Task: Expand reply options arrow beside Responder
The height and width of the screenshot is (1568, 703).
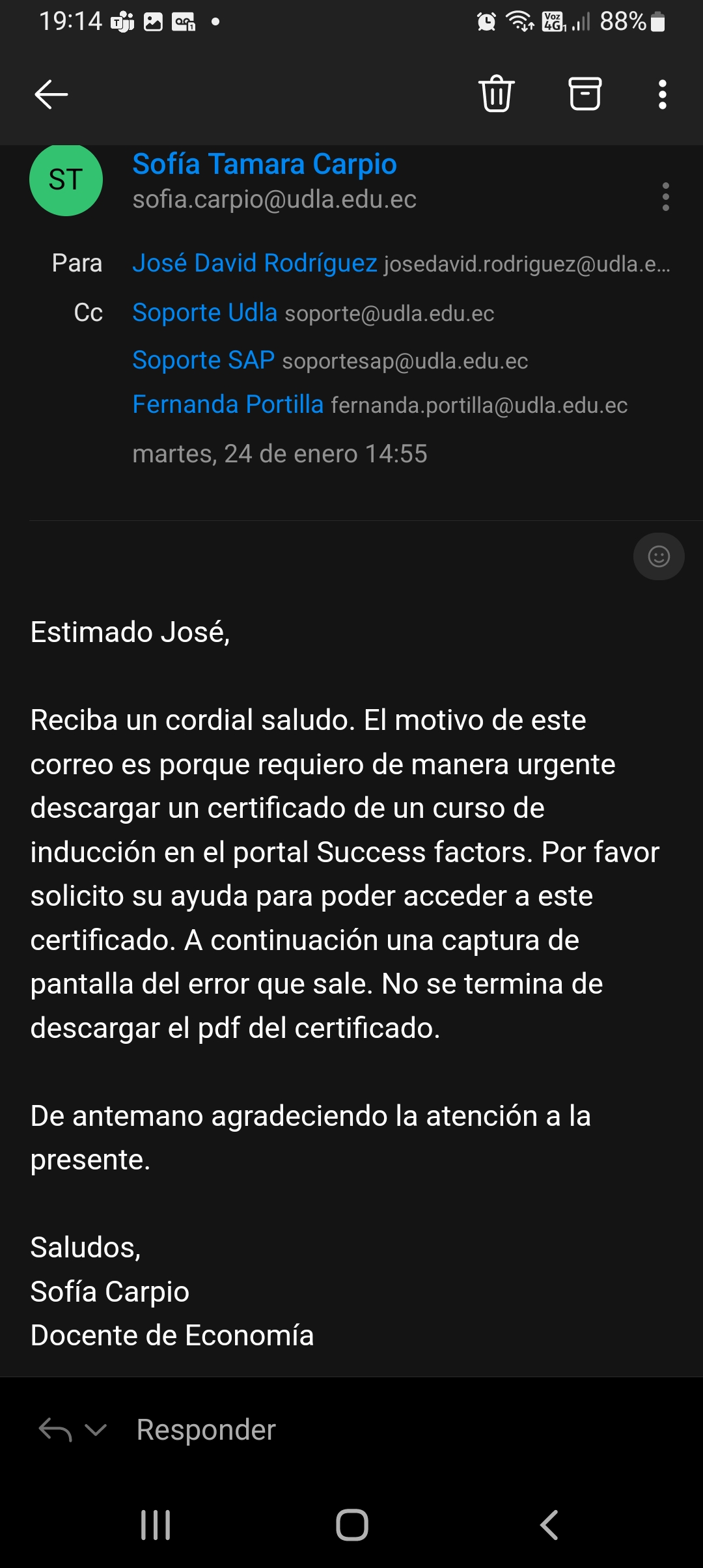Action: point(96,1430)
